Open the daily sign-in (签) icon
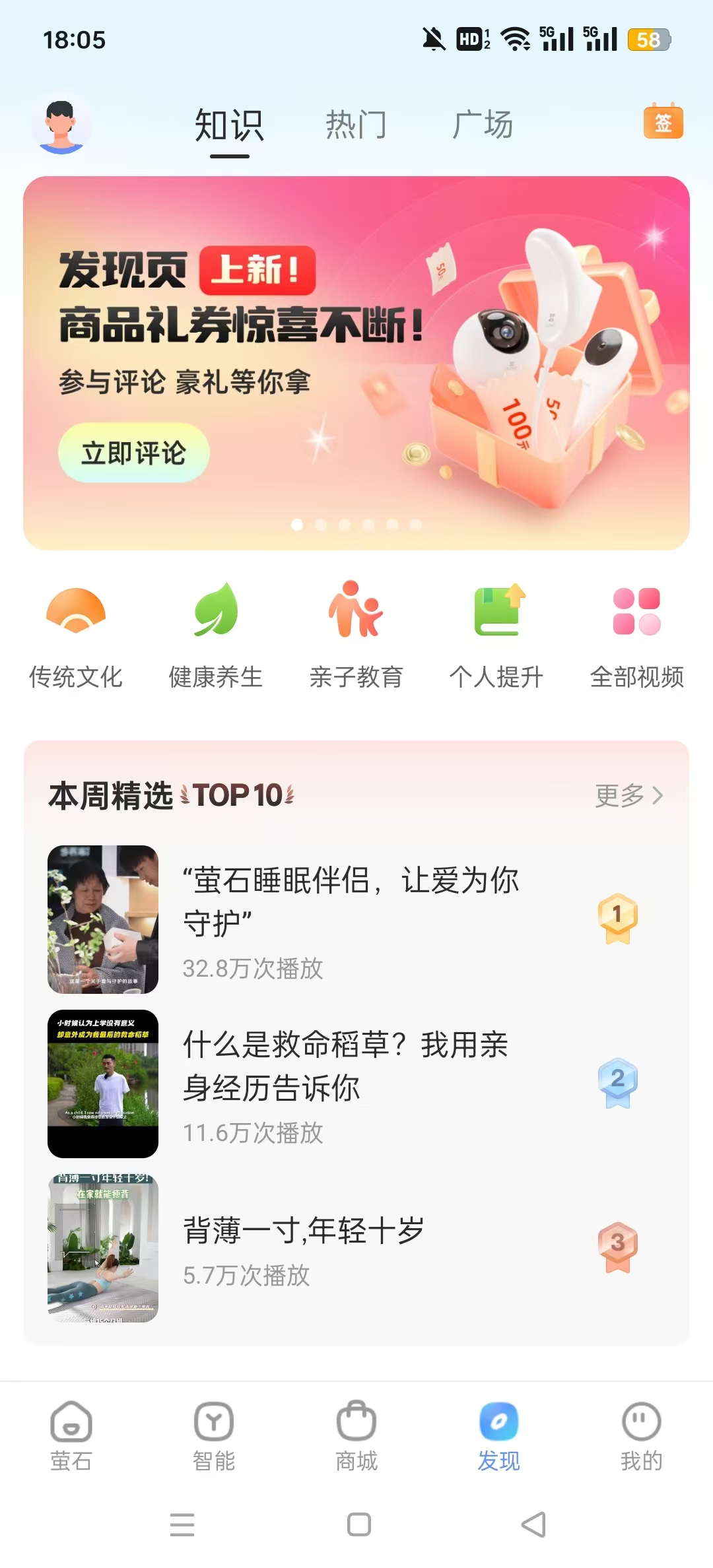 click(x=663, y=122)
